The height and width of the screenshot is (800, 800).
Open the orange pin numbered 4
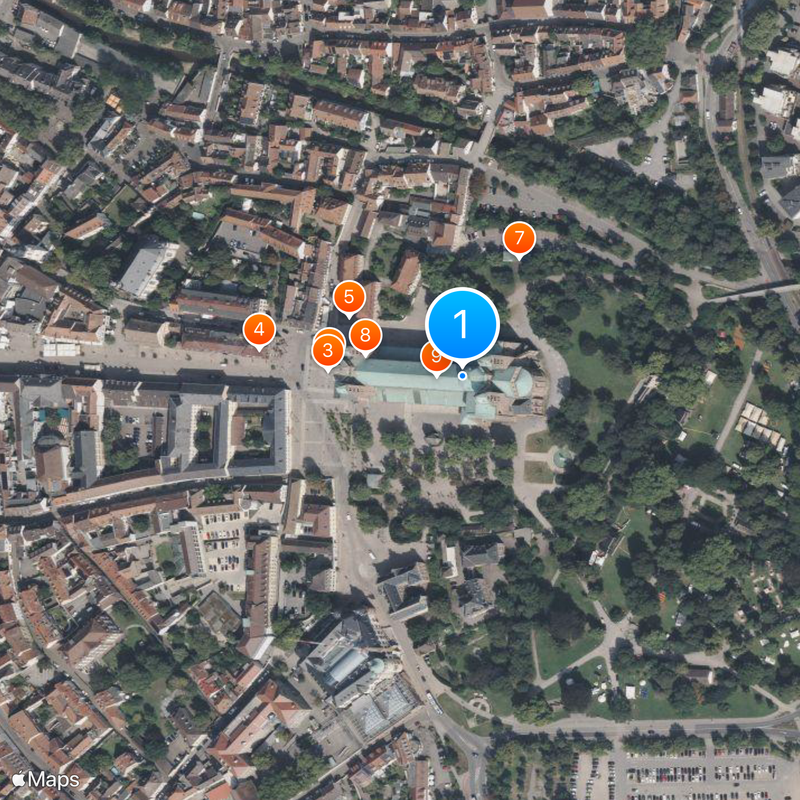(259, 330)
